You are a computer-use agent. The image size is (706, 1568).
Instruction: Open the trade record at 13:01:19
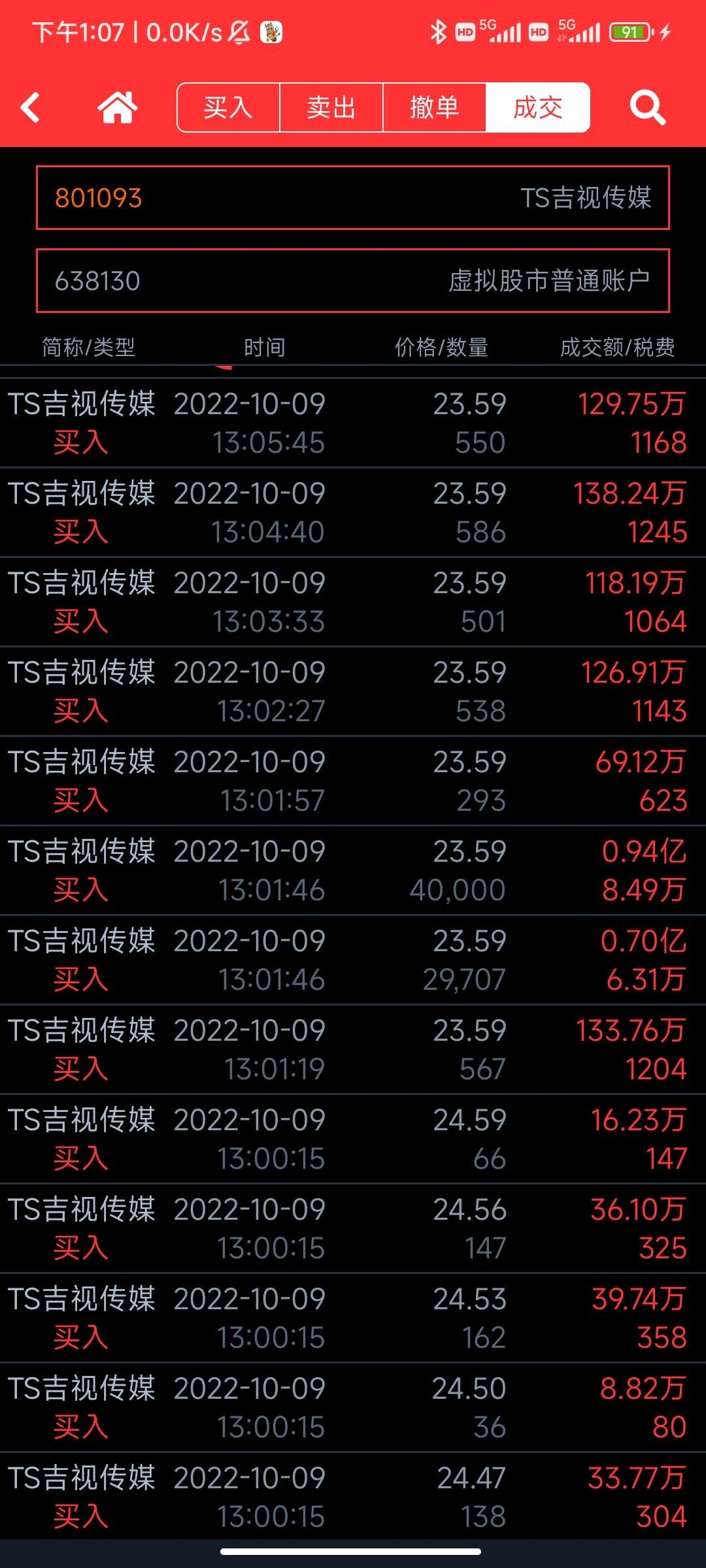[353, 1049]
